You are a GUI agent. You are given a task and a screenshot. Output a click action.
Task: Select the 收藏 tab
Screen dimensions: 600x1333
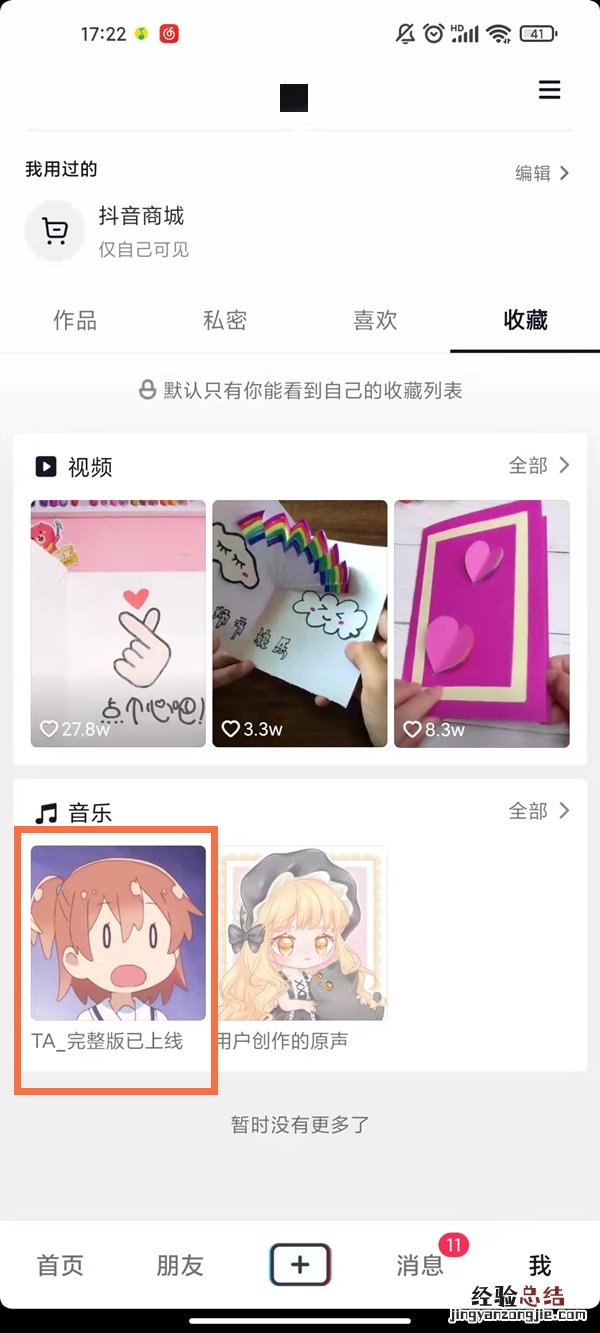click(x=525, y=320)
